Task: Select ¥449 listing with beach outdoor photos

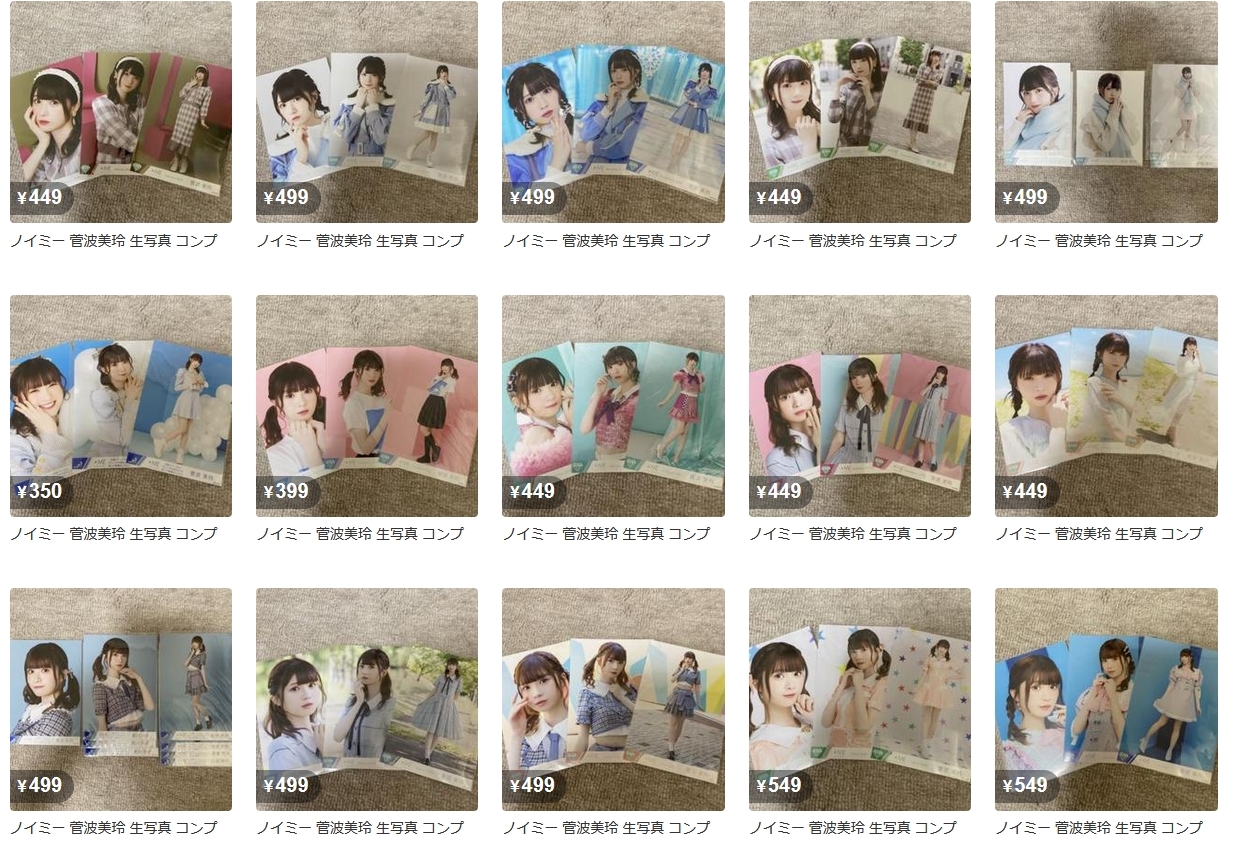Action: pos(1106,405)
